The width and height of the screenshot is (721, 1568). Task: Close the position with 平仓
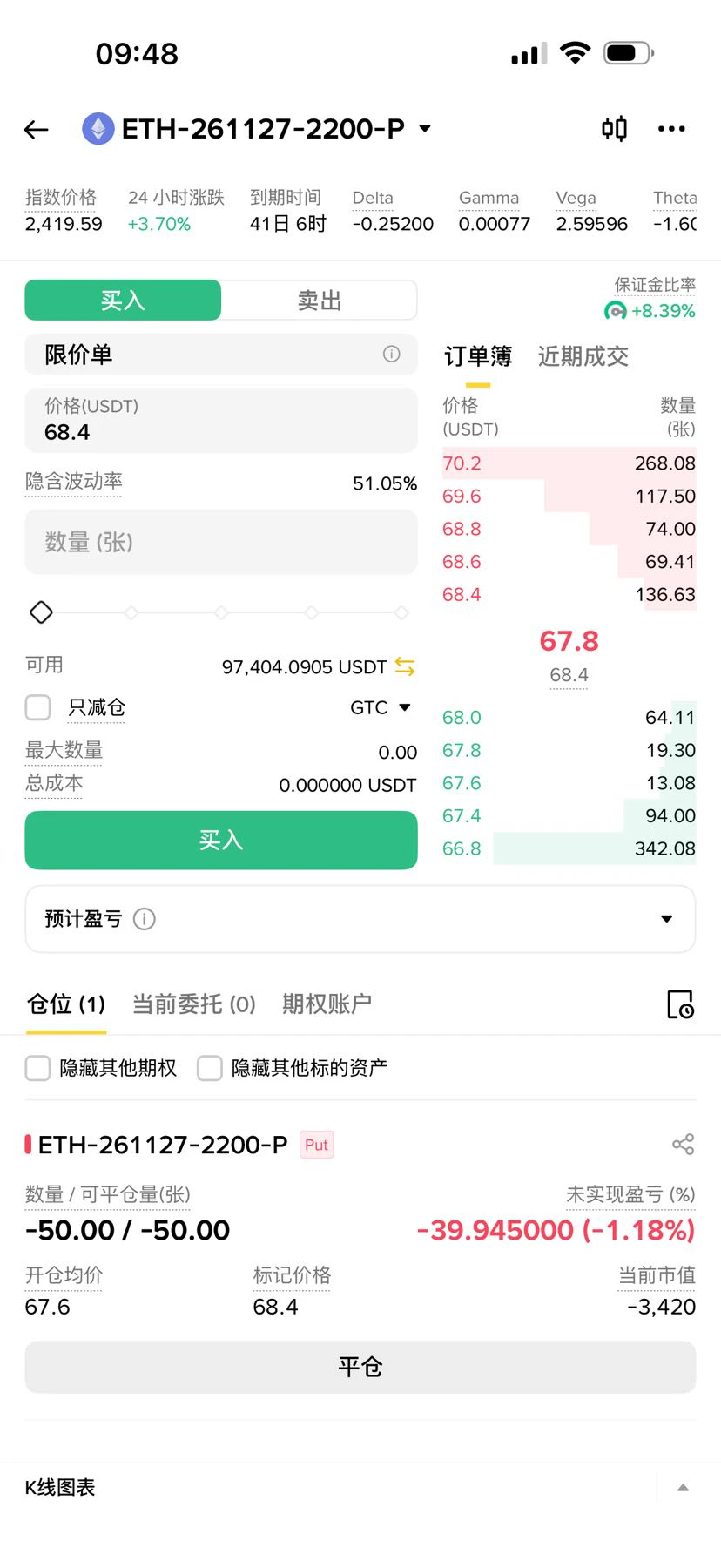(360, 1367)
